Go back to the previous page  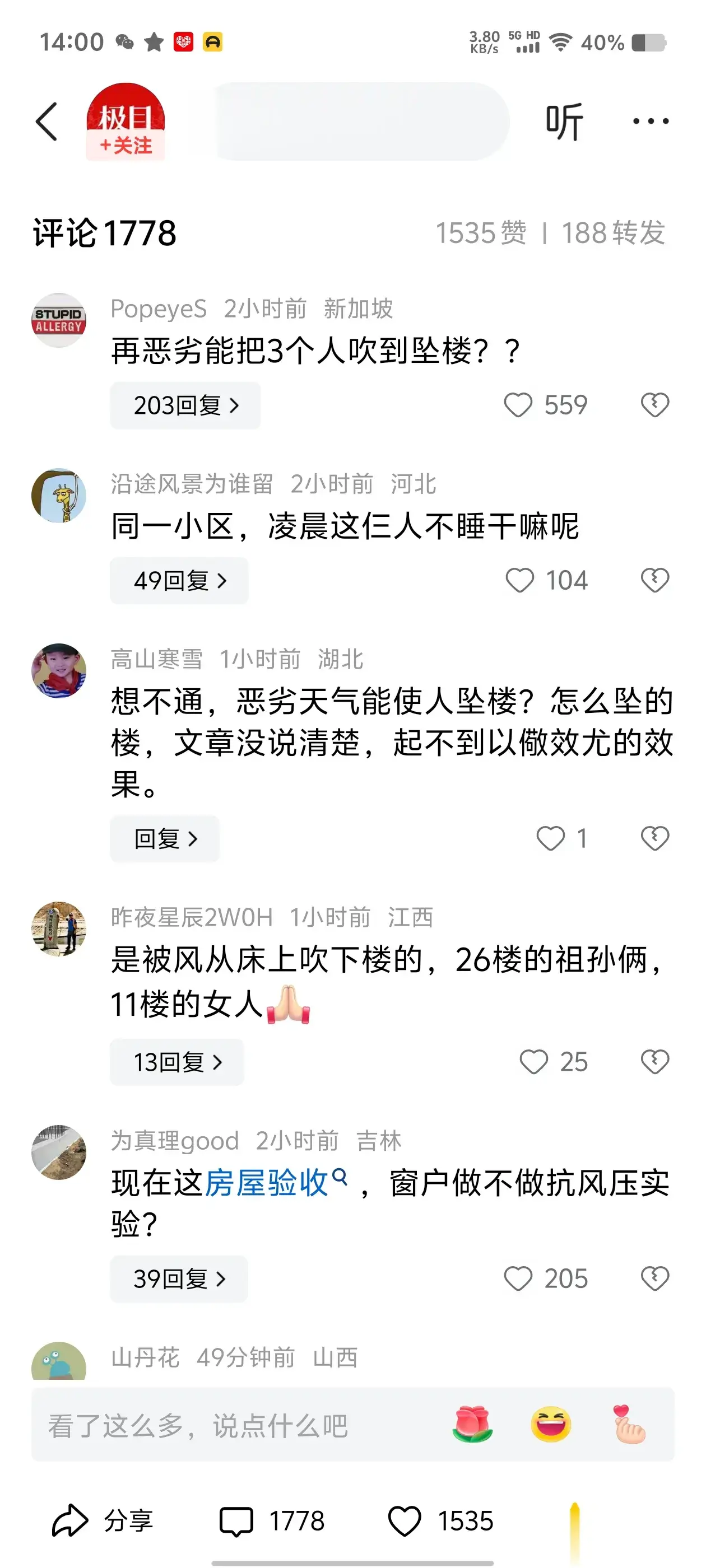pos(47,122)
